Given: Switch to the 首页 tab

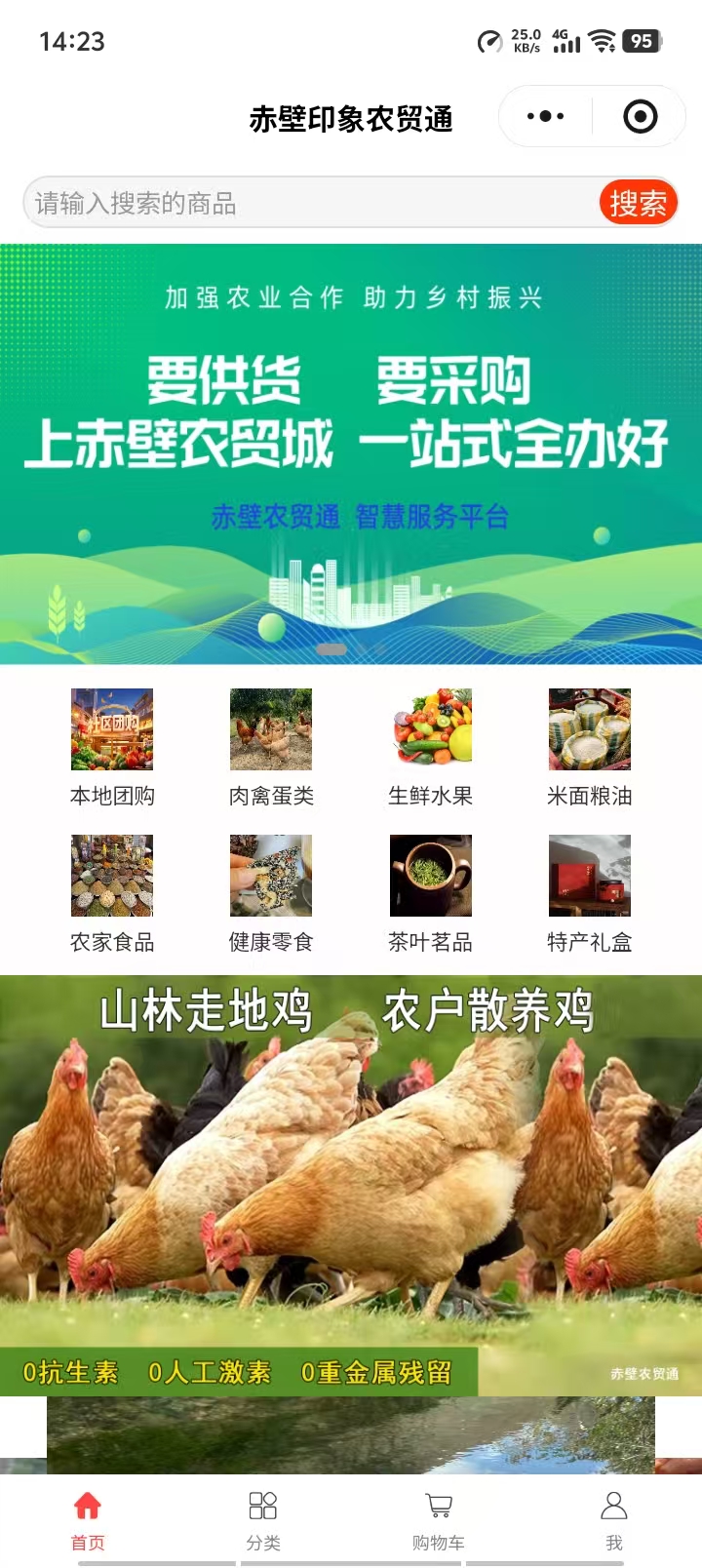Looking at the screenshot, I should (88, 1519).
